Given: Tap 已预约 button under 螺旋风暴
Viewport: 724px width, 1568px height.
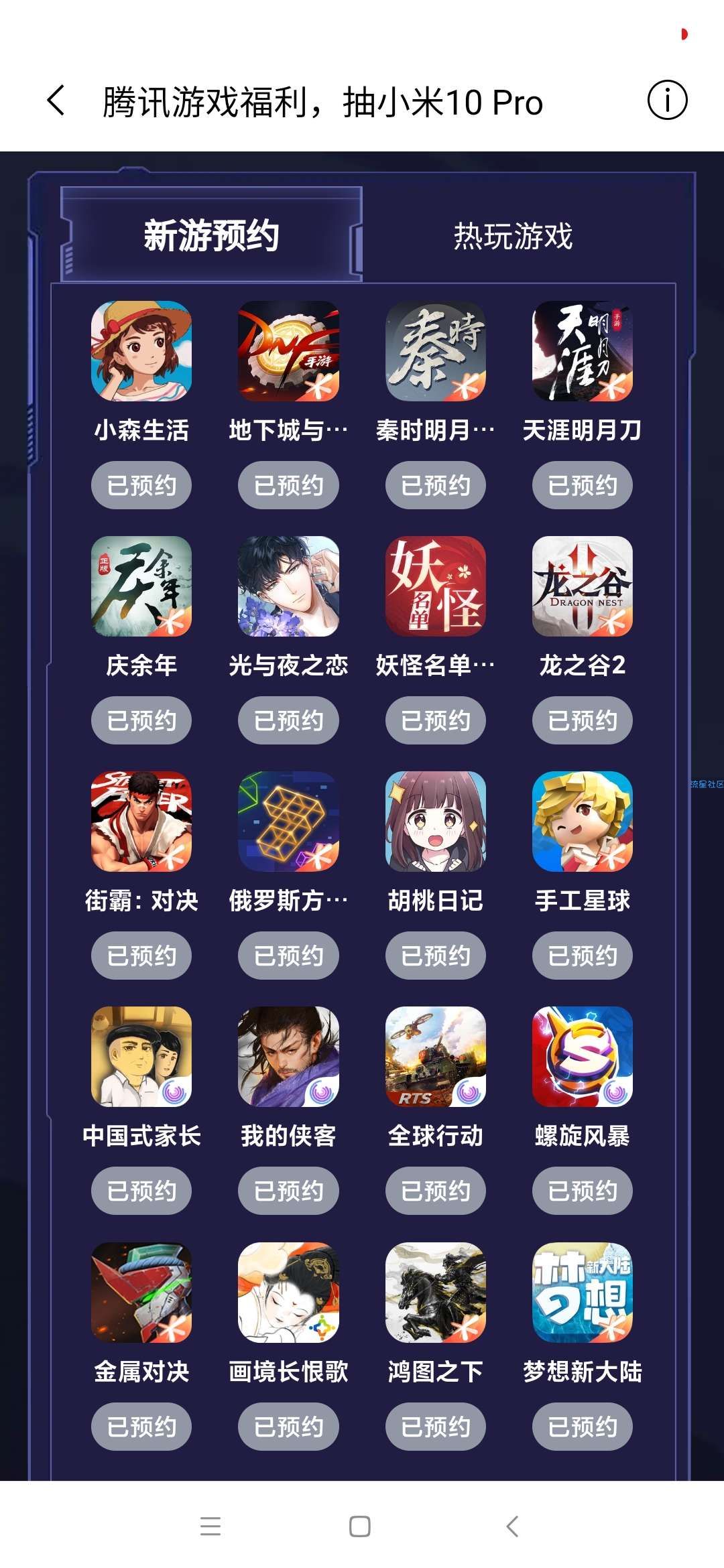Looking at the screenshot, I should pyautogui.click(x=582, y=1191).
